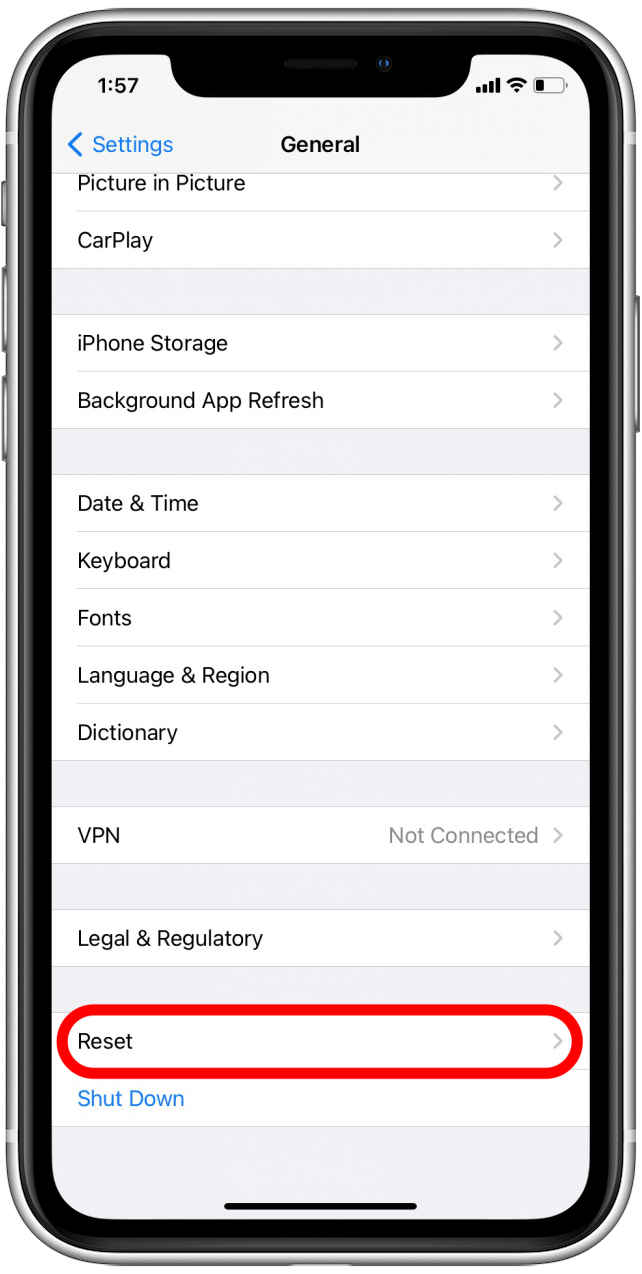Open Dictionary settings
642x1274 pixels.
320,732
